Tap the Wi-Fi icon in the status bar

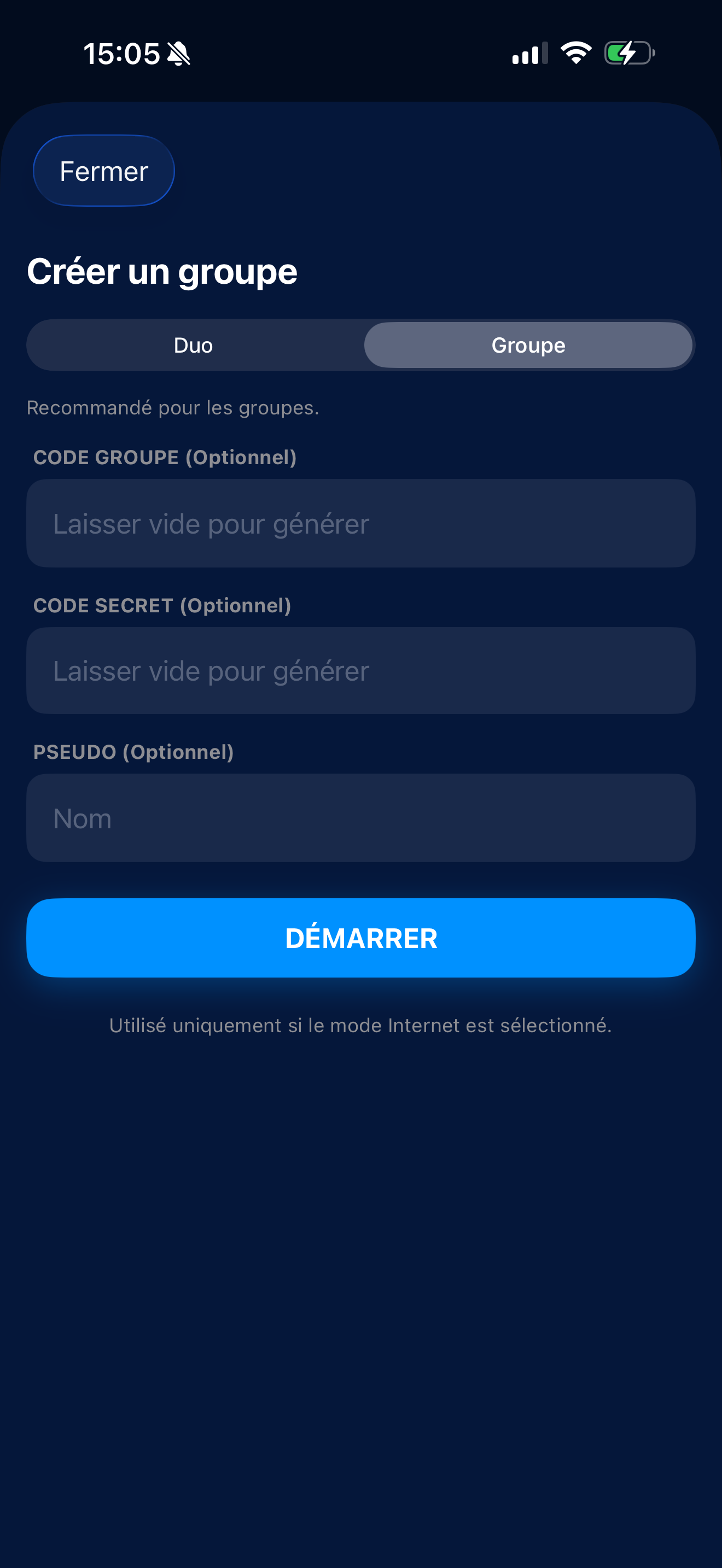point(575,54)
